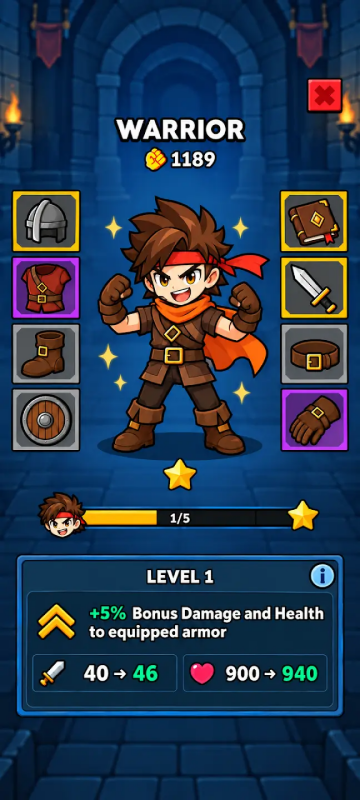Open the Level 1 info icon

(322, 577)
